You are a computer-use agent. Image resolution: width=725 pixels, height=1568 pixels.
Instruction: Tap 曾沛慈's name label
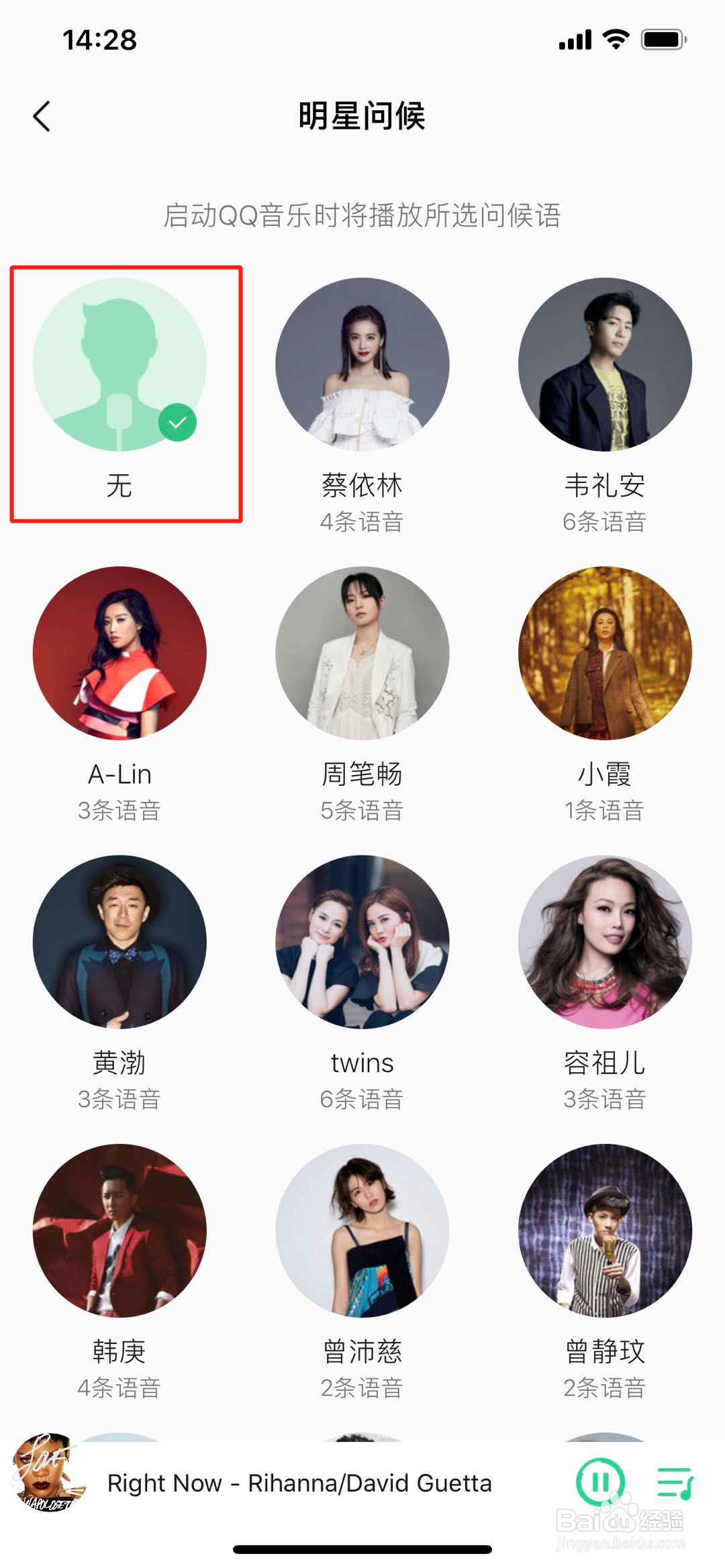click(362, 1352)
